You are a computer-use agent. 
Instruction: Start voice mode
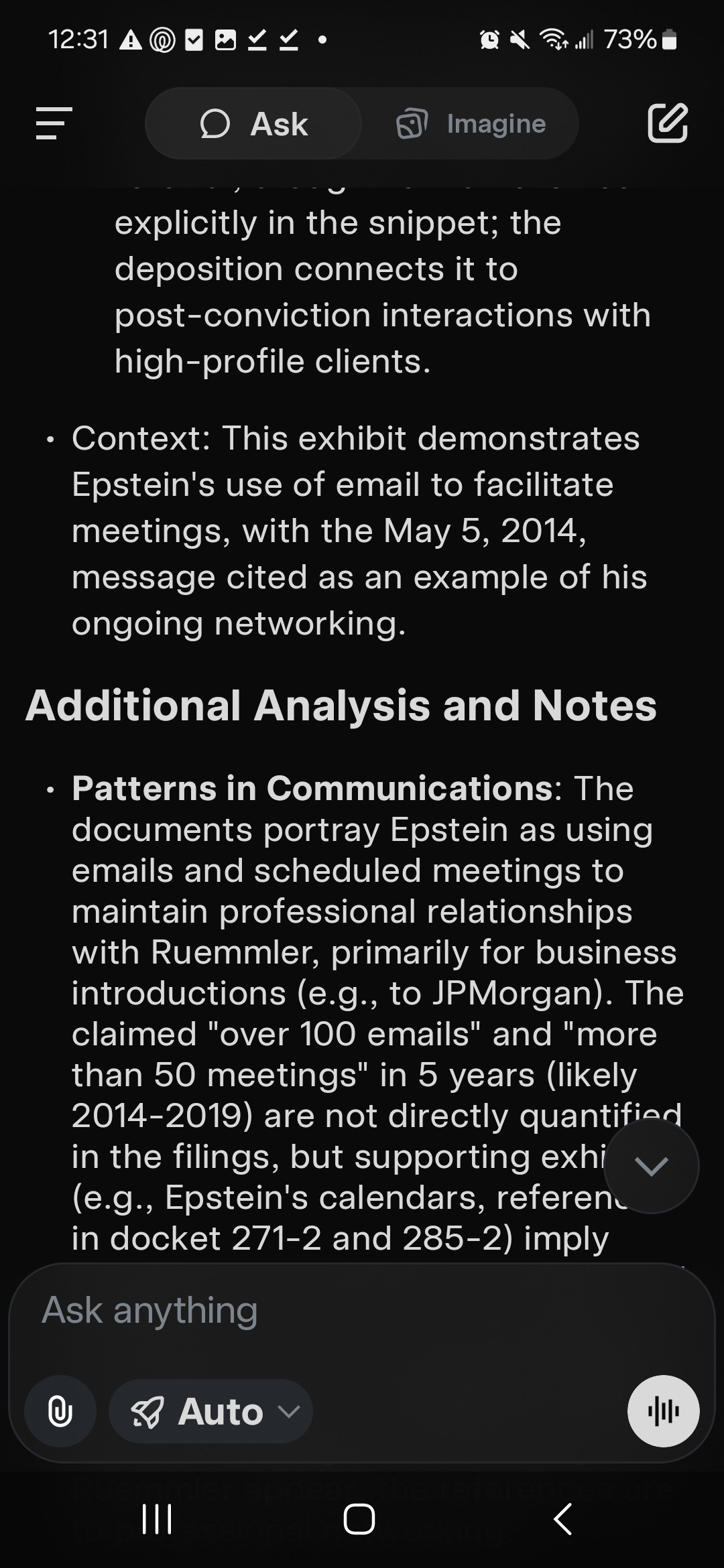pos(663,1412)
